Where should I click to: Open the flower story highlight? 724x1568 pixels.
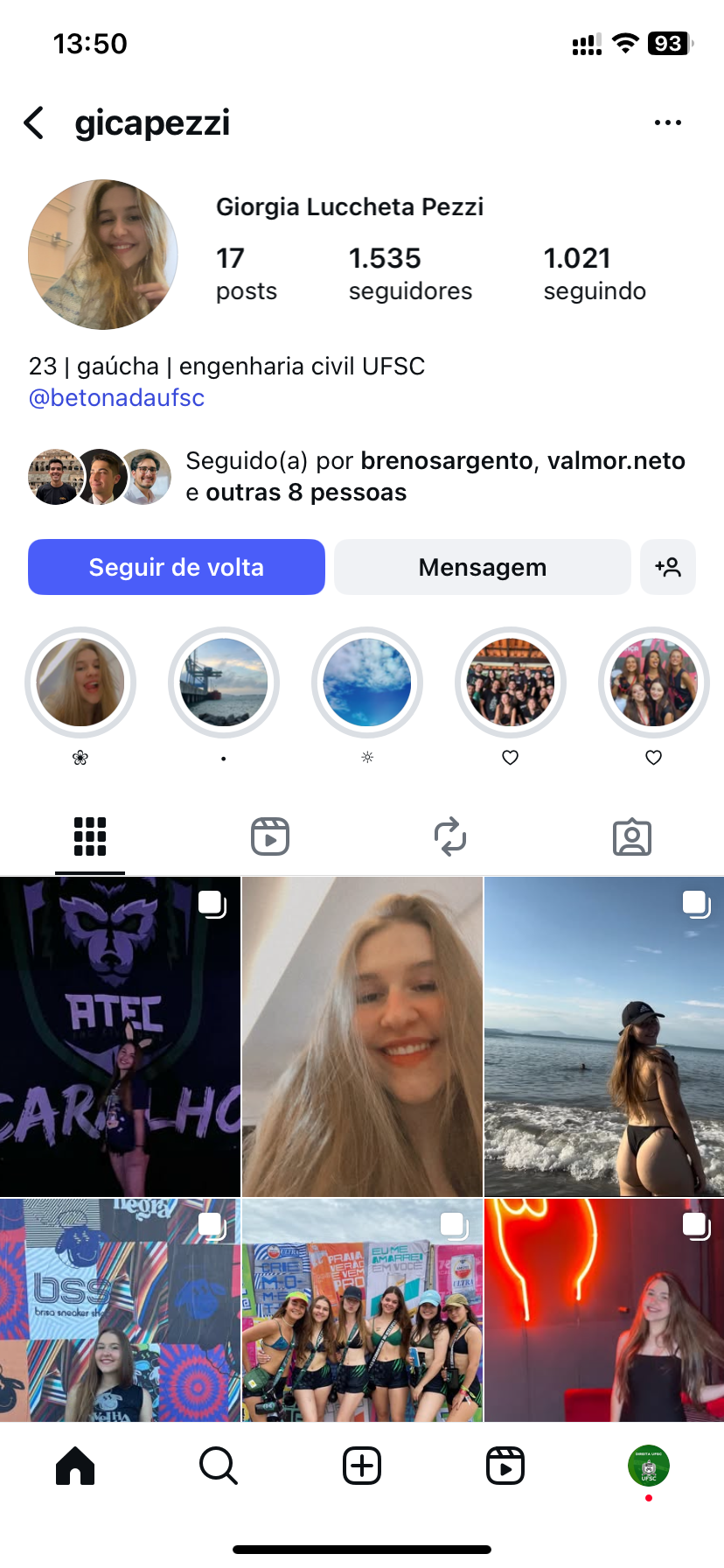click(x=80, y=683)
